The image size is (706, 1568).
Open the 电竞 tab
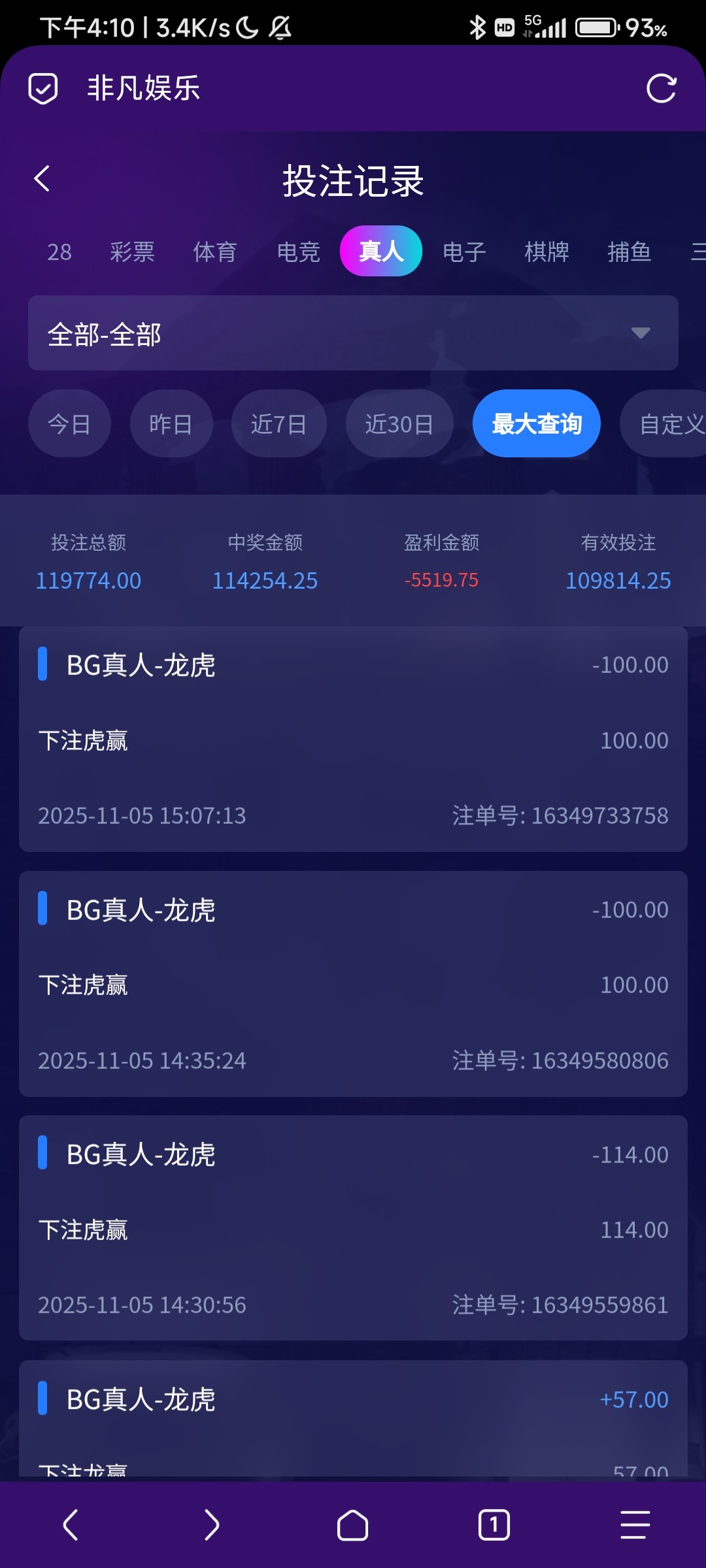(298, 252)
